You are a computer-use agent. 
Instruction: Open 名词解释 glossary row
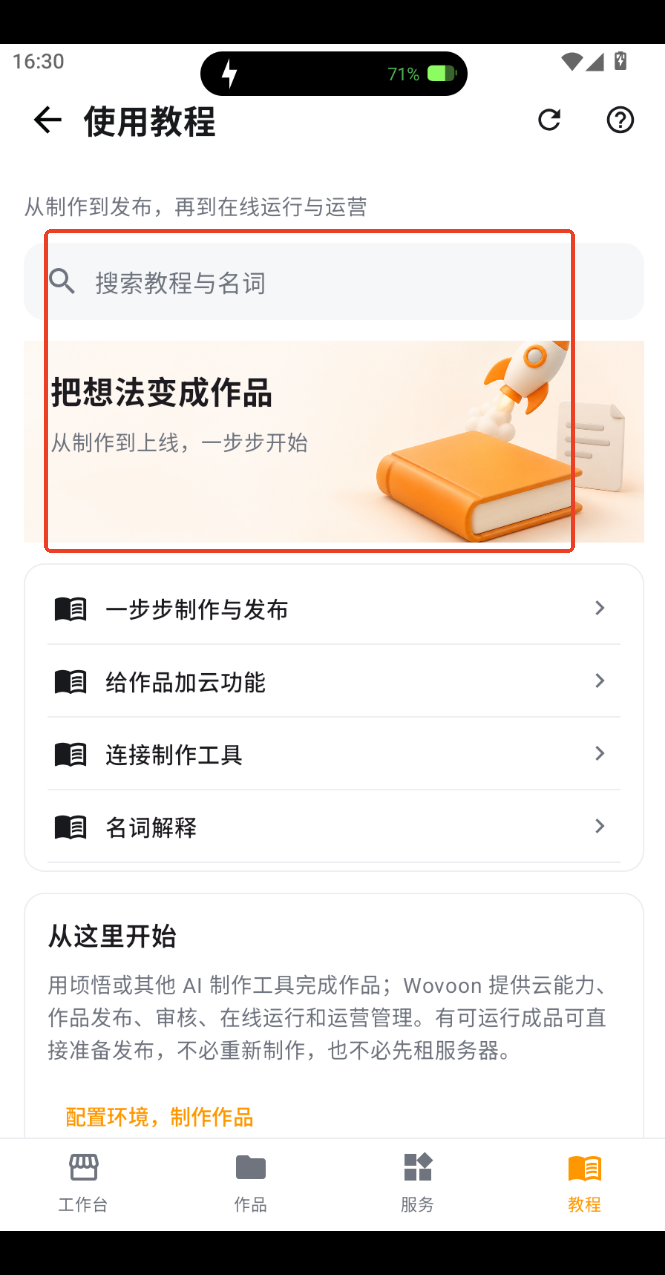334,827
